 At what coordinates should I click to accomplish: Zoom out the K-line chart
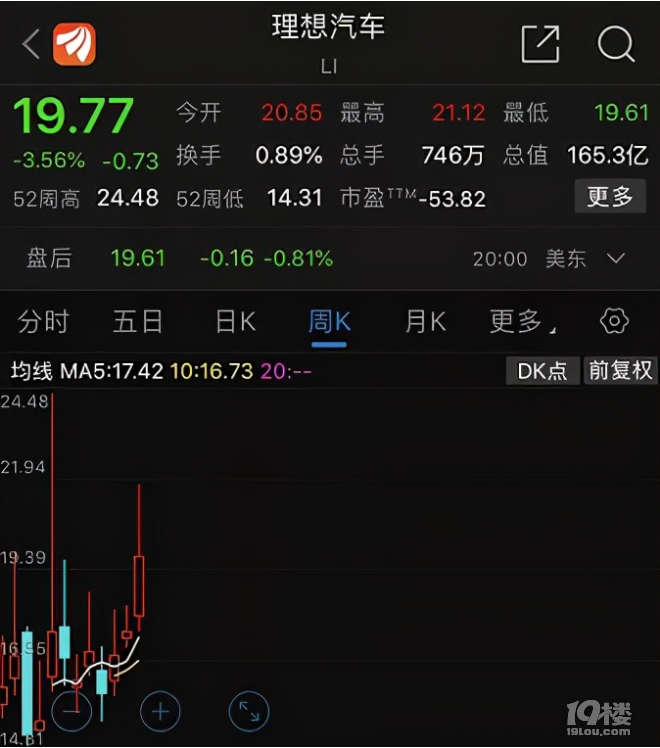71,711
